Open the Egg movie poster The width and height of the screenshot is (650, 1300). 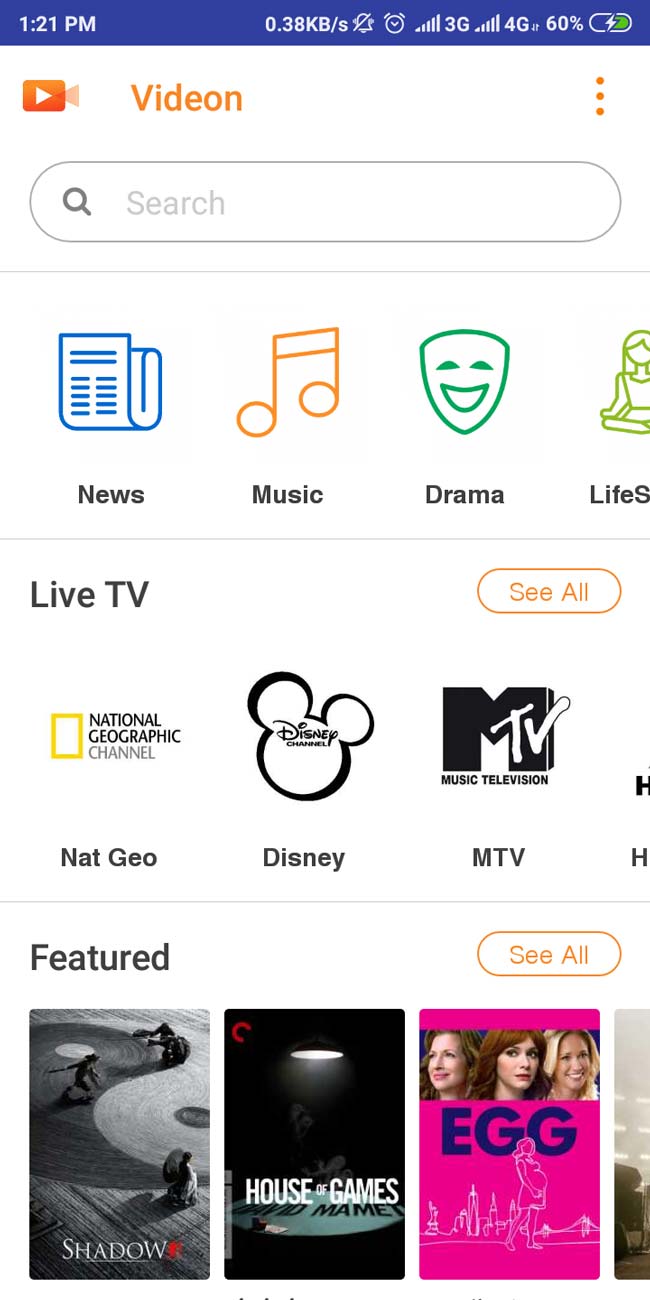tap(509, 1143)
